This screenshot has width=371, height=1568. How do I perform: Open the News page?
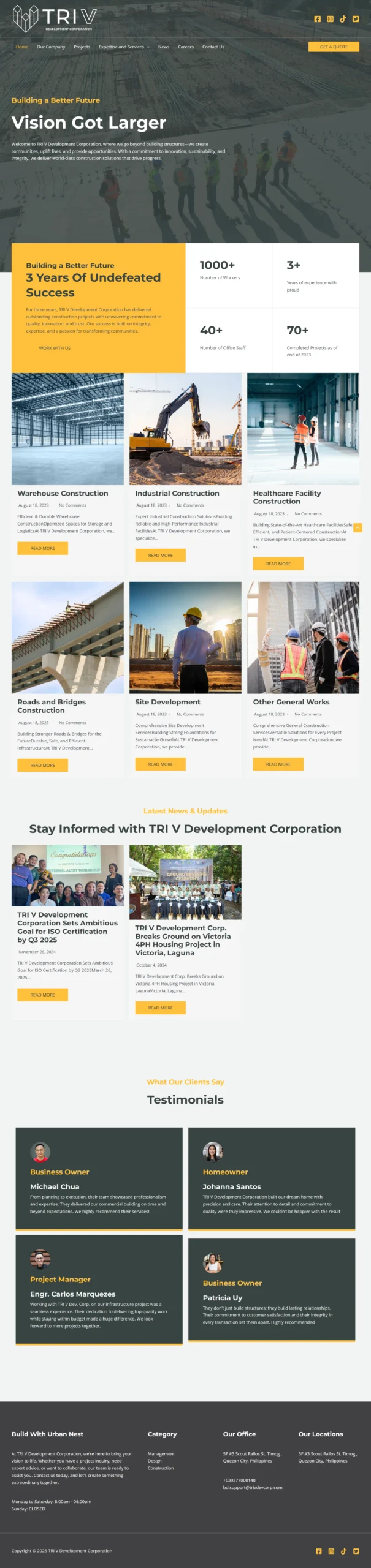coord(164,47)
